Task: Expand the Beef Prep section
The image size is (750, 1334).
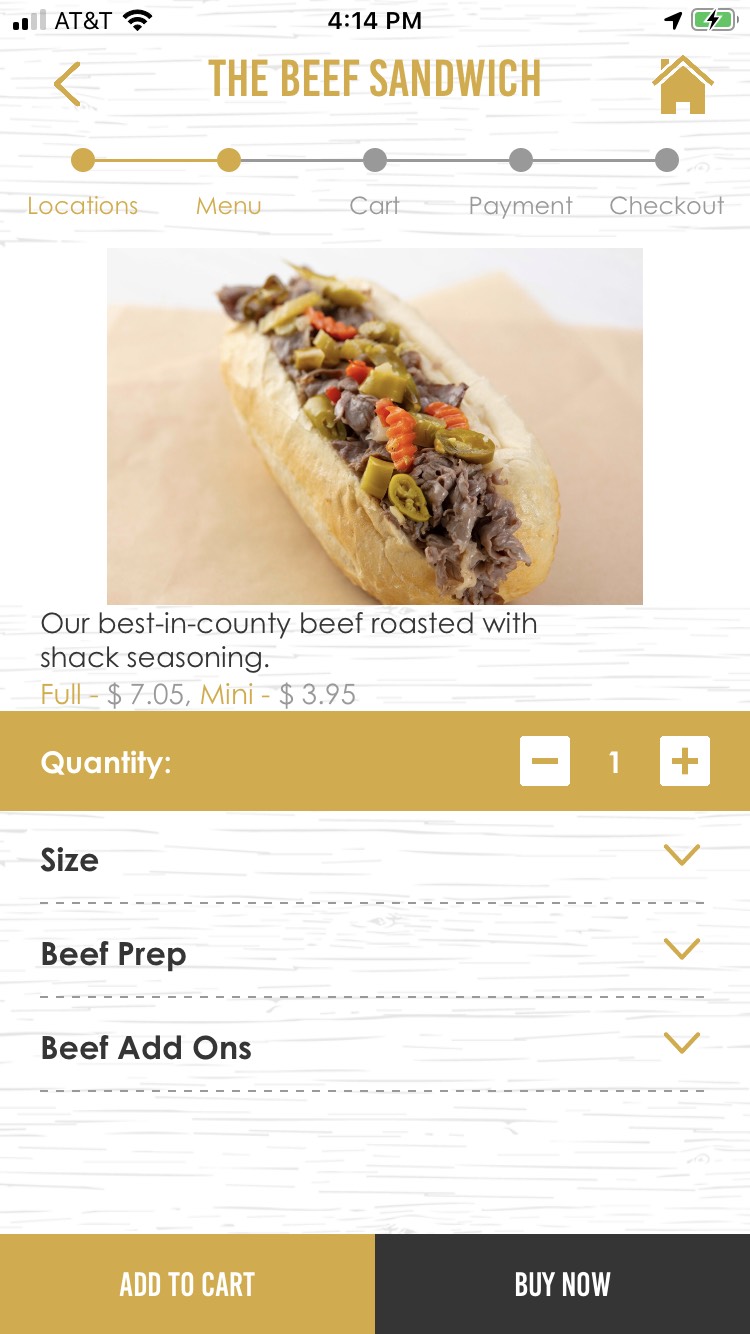Action: [x=681, y=949]
